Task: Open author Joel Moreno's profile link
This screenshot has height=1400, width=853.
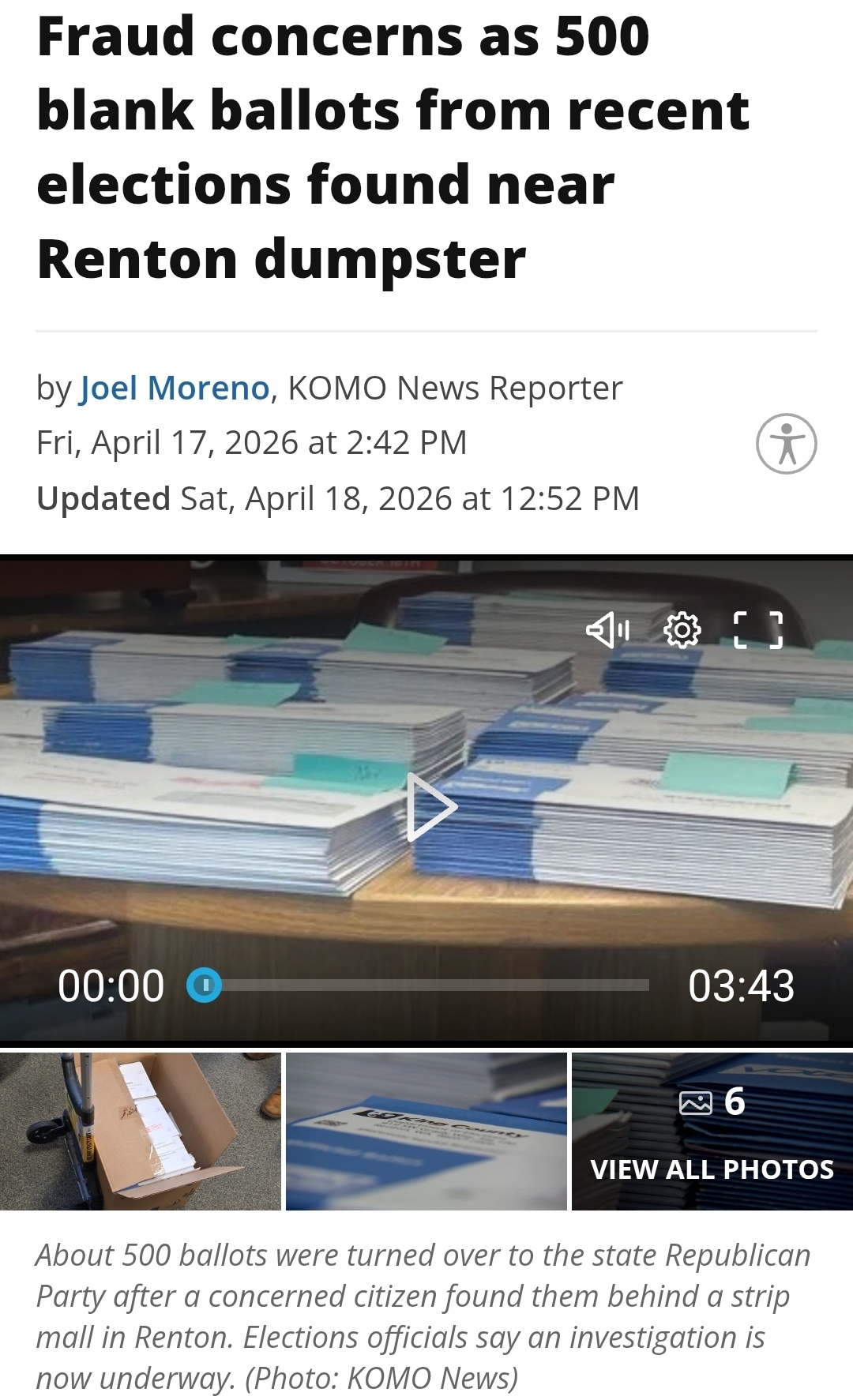Action: pos(175,388)
